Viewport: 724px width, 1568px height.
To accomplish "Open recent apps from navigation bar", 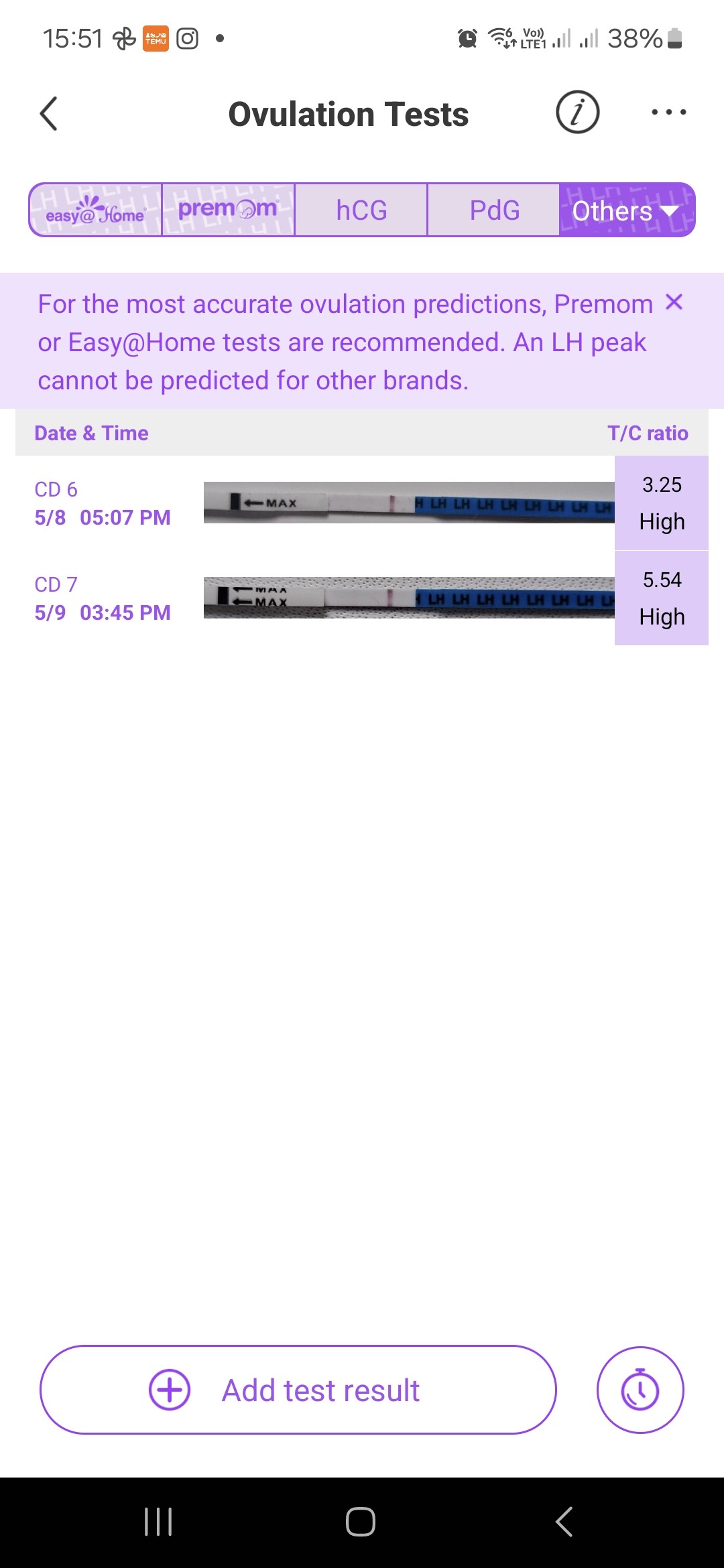I will coord(158,1522).
